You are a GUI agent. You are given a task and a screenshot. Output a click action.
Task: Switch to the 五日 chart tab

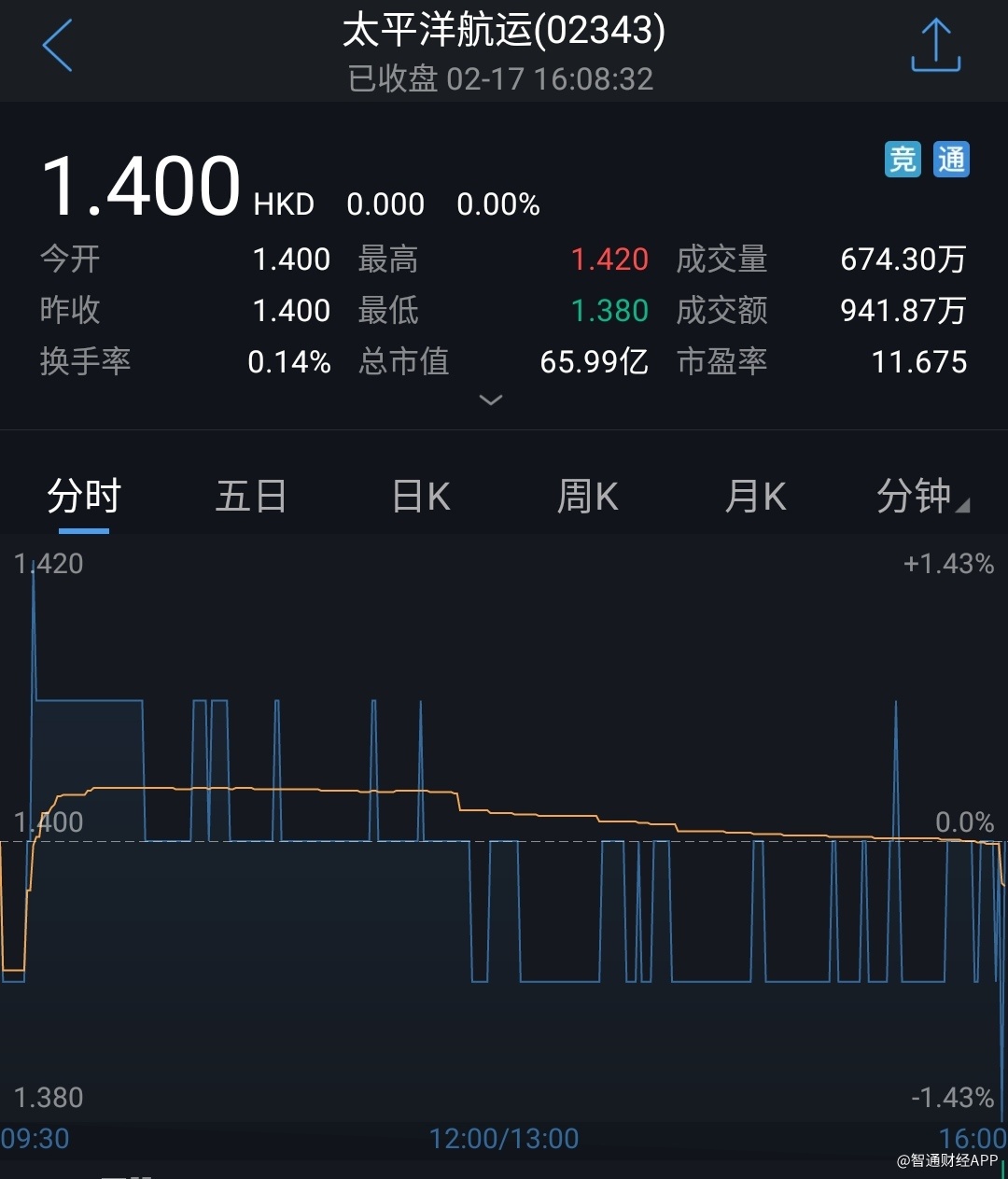point(251,497)
